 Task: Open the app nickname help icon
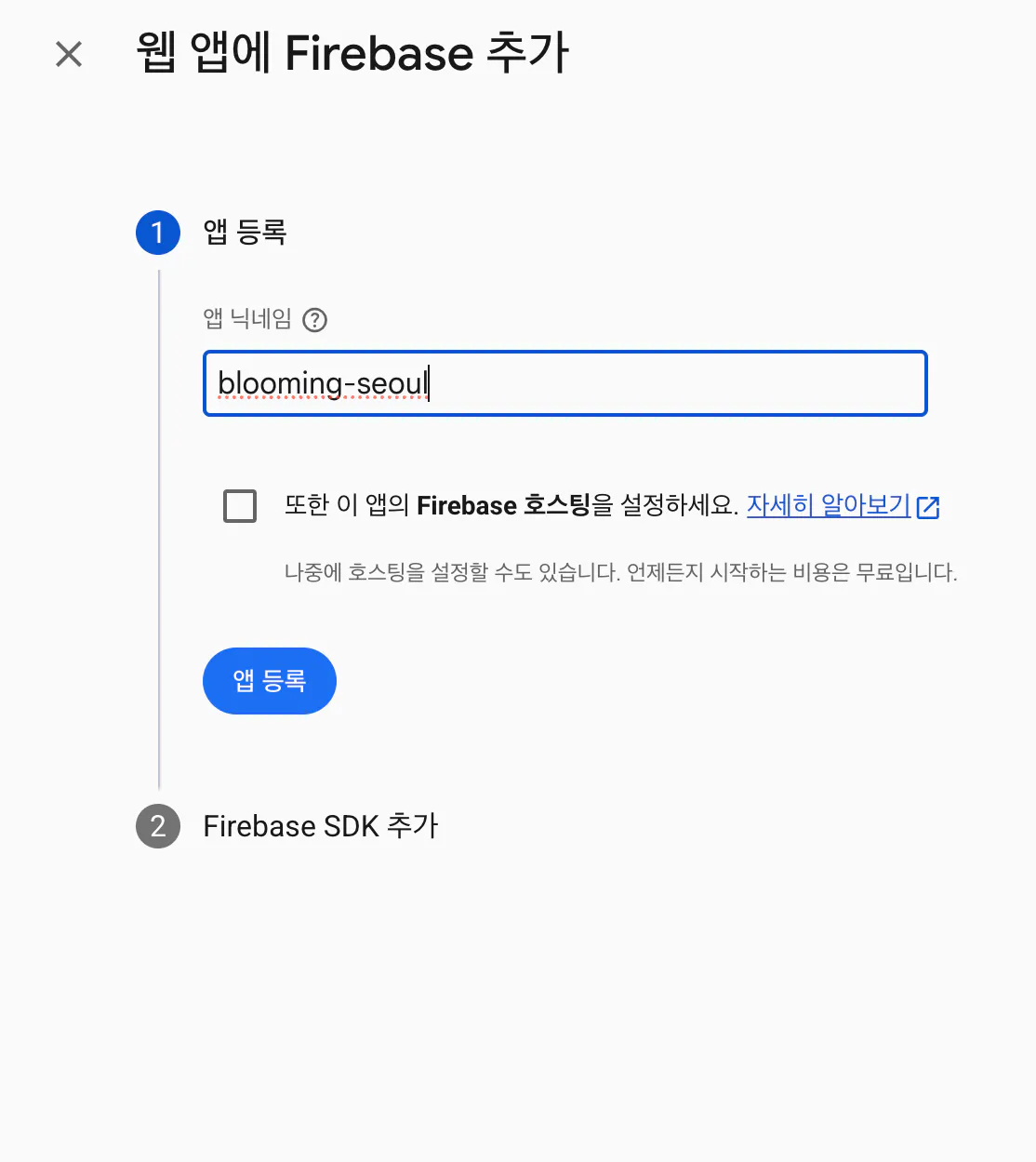[315, 320]
